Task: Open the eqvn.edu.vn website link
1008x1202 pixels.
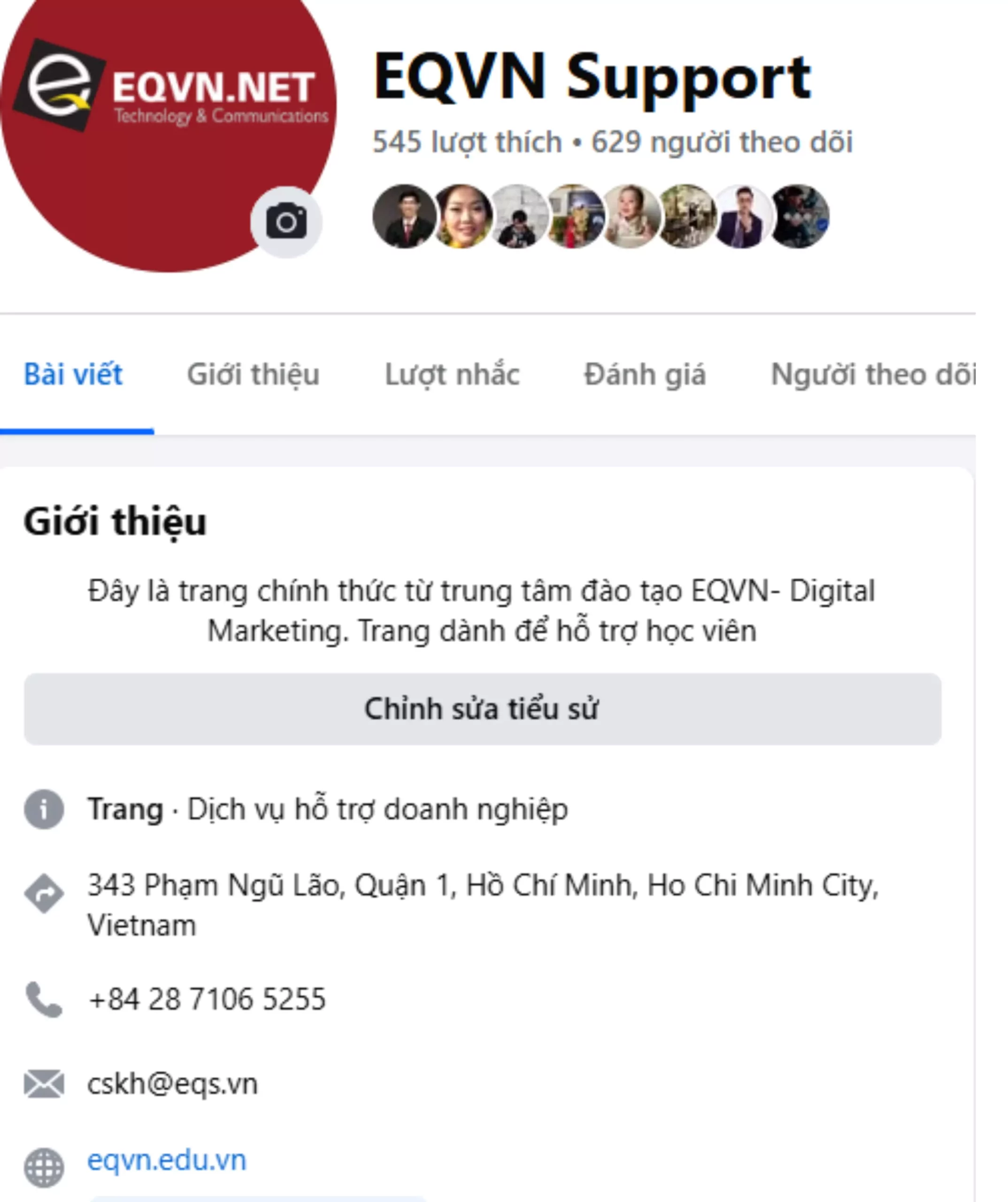Action: pos(167,1160)
